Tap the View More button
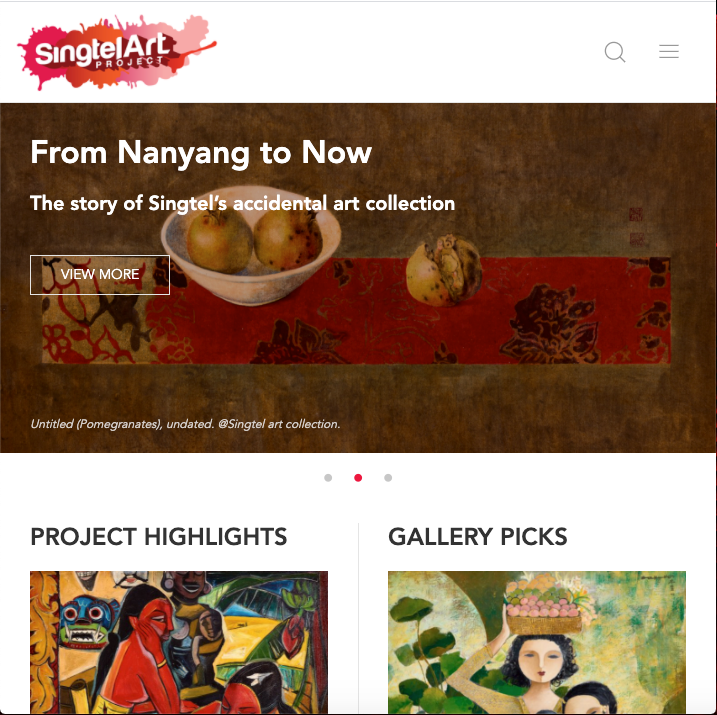The height and width of the screenshot is (715, 717). [x=100, y=275]
